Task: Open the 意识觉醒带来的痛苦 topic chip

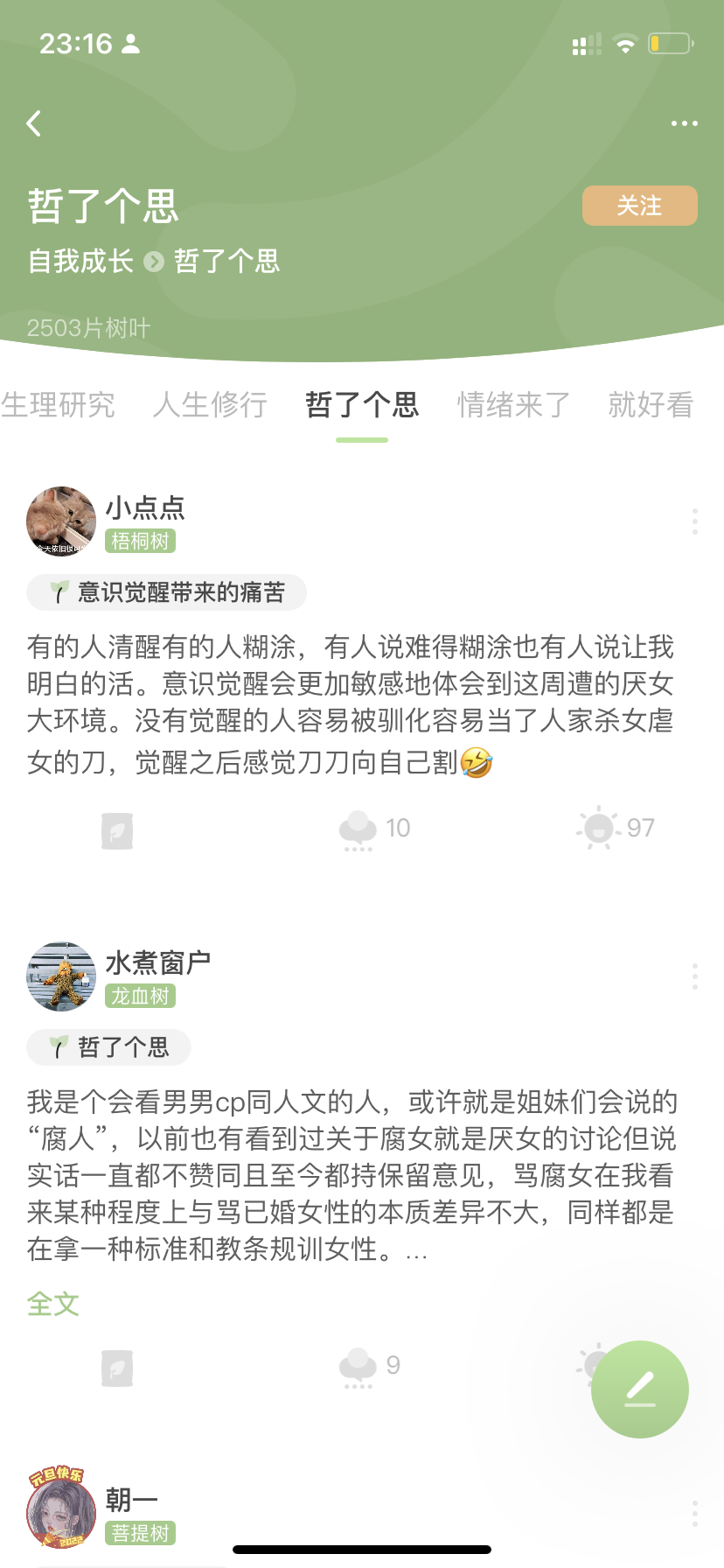Action: click(x=167, y=592)
